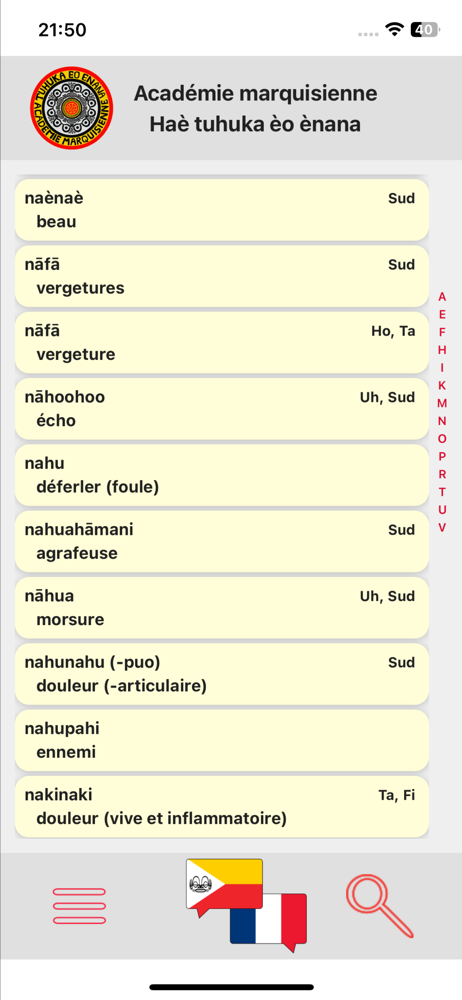
Task: Open the nāhua – morsure entry
Action: [x=221, y=608]
